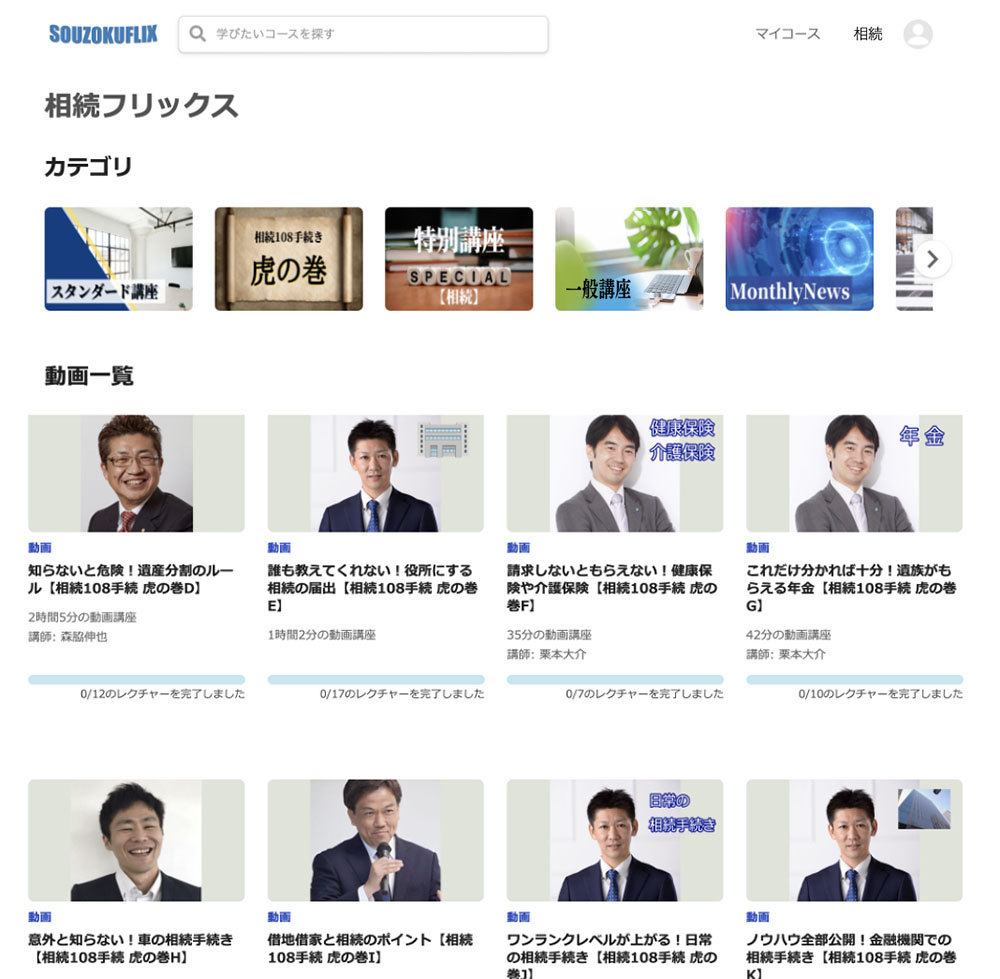Open the user profile avatar
Screen dimensions: 1000x979
[x=917, y=34]
